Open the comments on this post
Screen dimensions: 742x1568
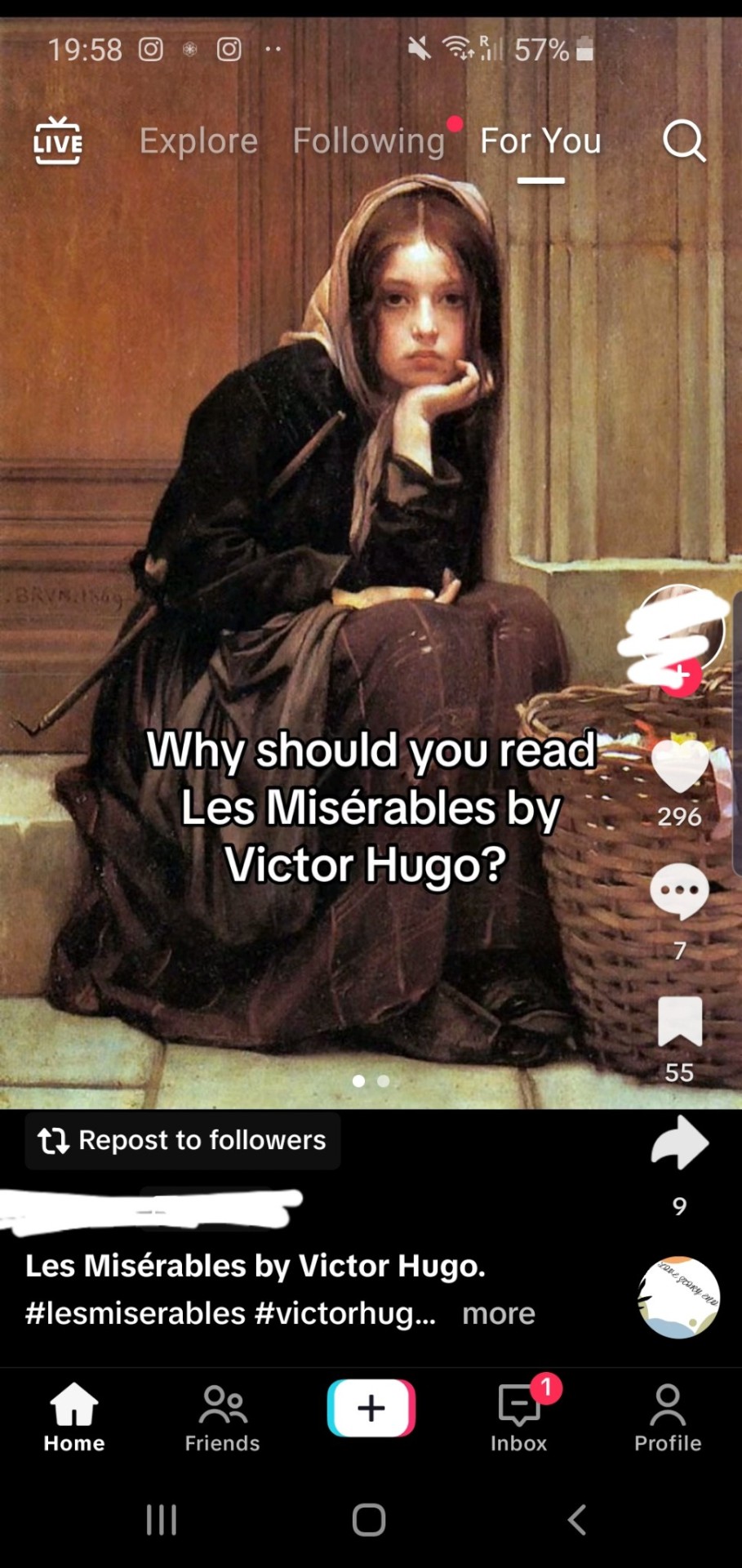click(679, 892)
